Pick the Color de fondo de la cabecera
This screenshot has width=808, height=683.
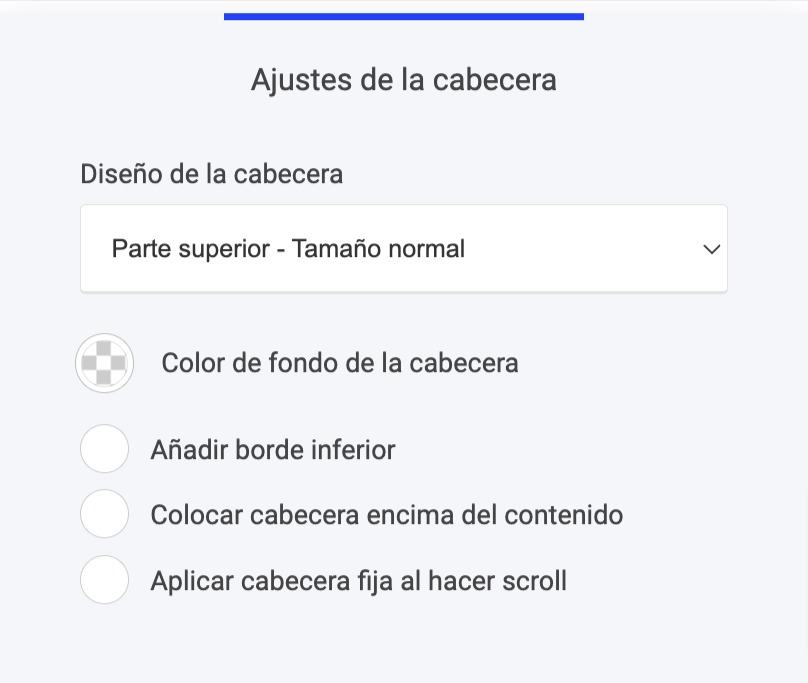(105, 363)
